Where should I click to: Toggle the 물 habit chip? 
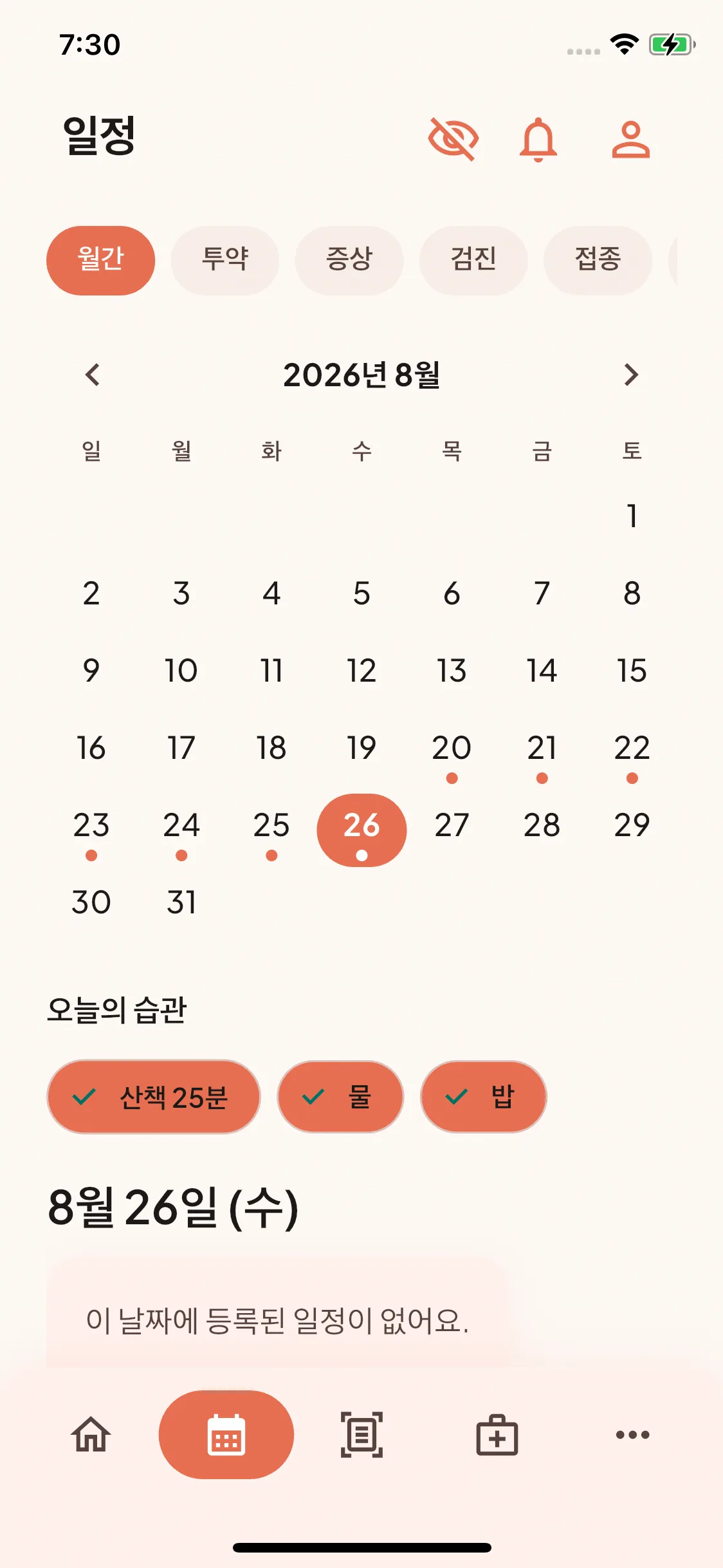[340, 1097]
